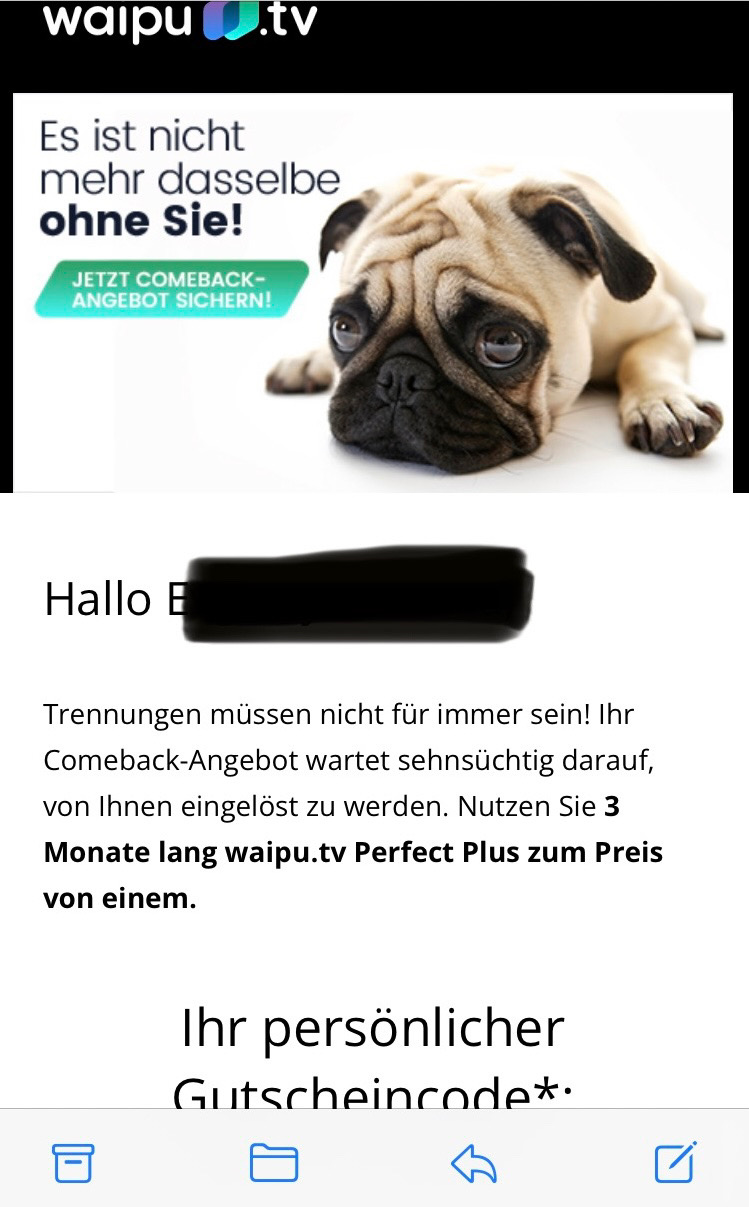Archive this email

(73, 1163)
